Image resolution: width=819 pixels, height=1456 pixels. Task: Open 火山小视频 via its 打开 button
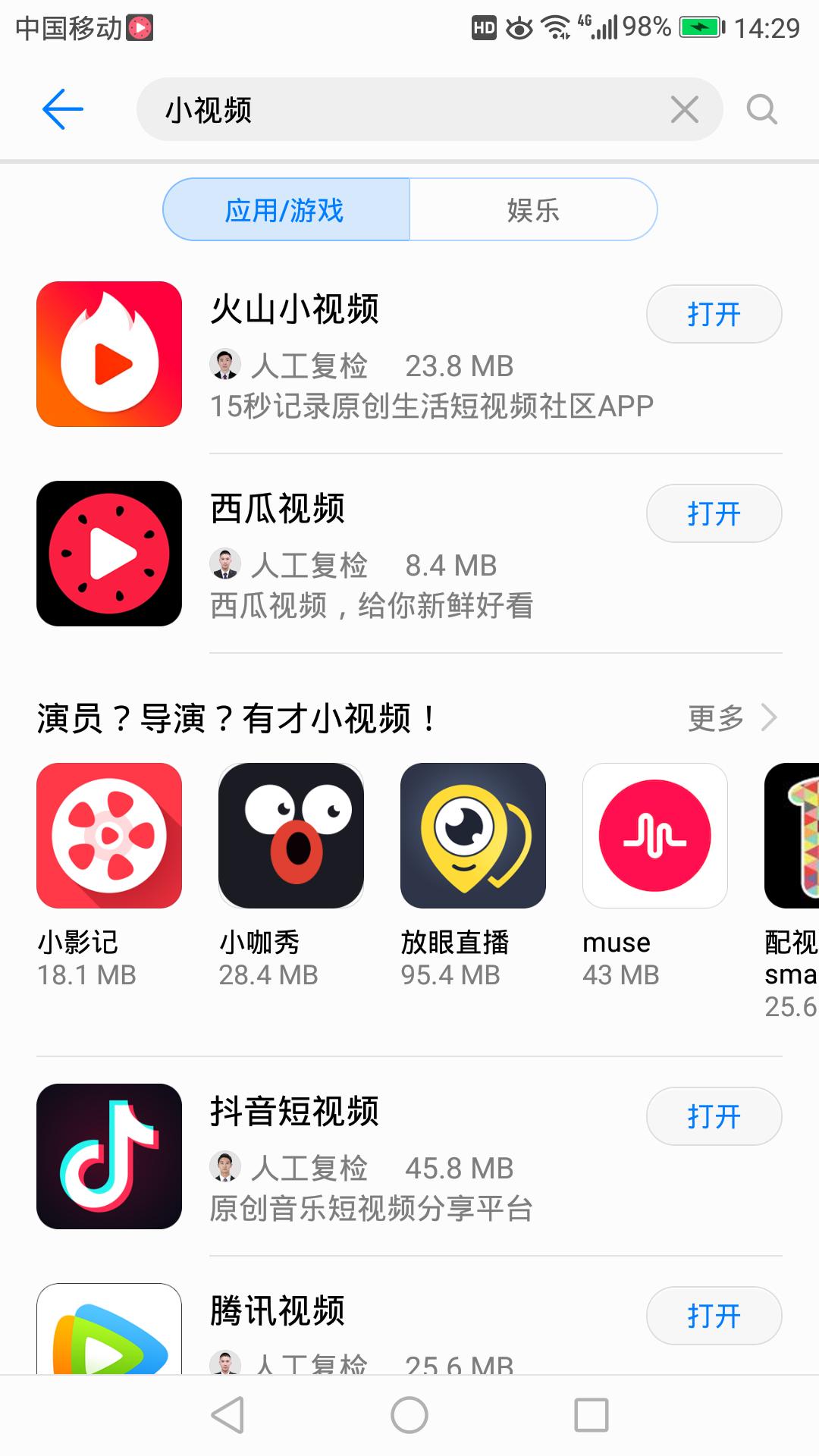point(713,314)
